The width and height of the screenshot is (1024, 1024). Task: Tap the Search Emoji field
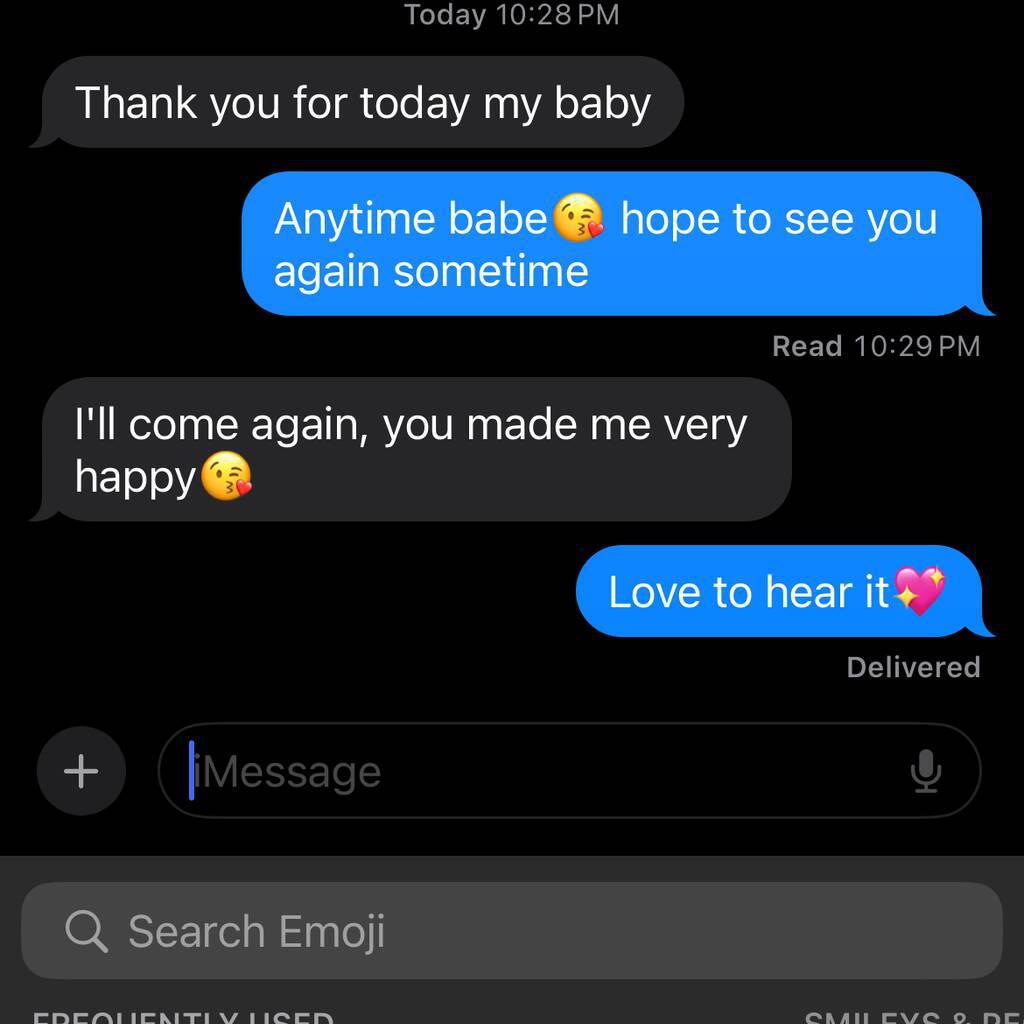pyautogui.click(x=512, y=931)
